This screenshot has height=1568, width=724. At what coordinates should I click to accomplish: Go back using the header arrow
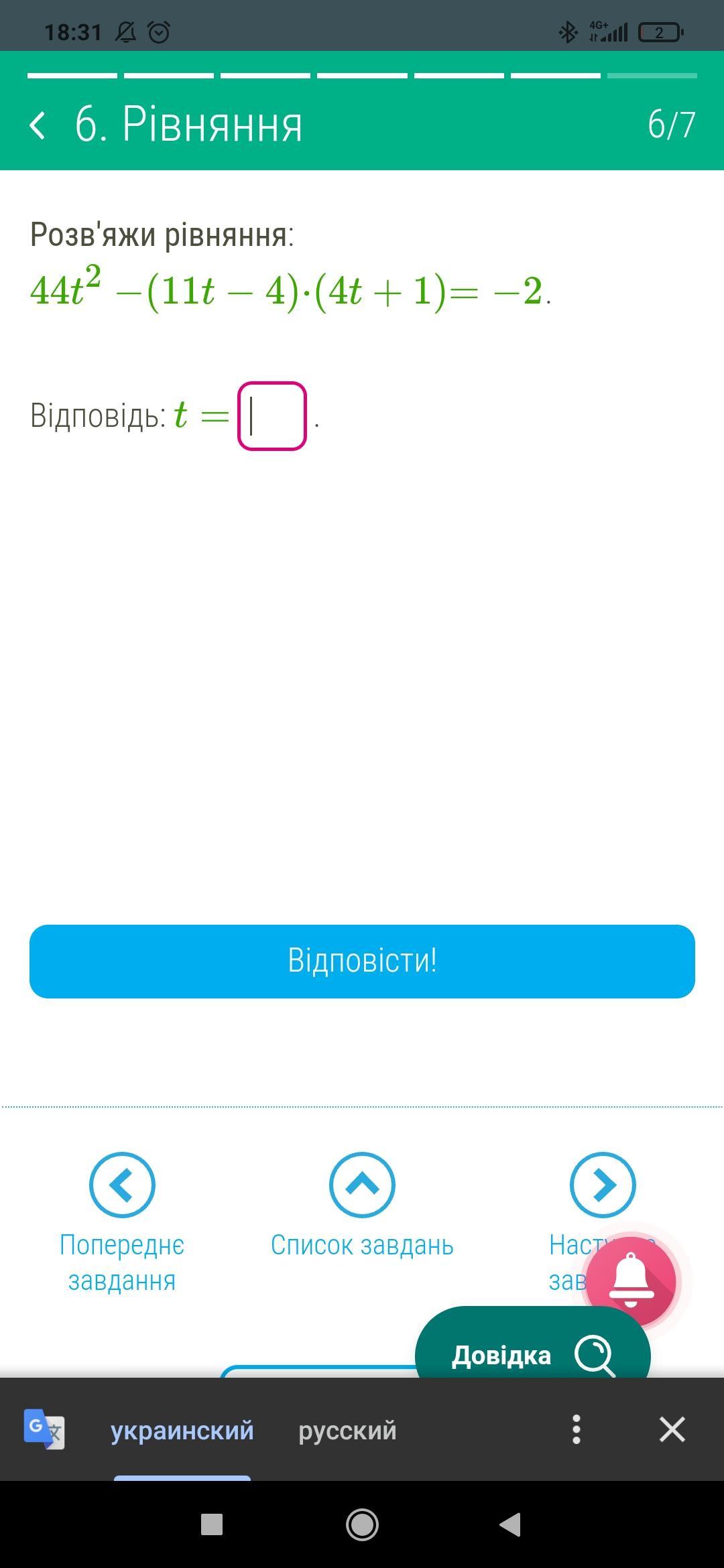click(38, 125)
